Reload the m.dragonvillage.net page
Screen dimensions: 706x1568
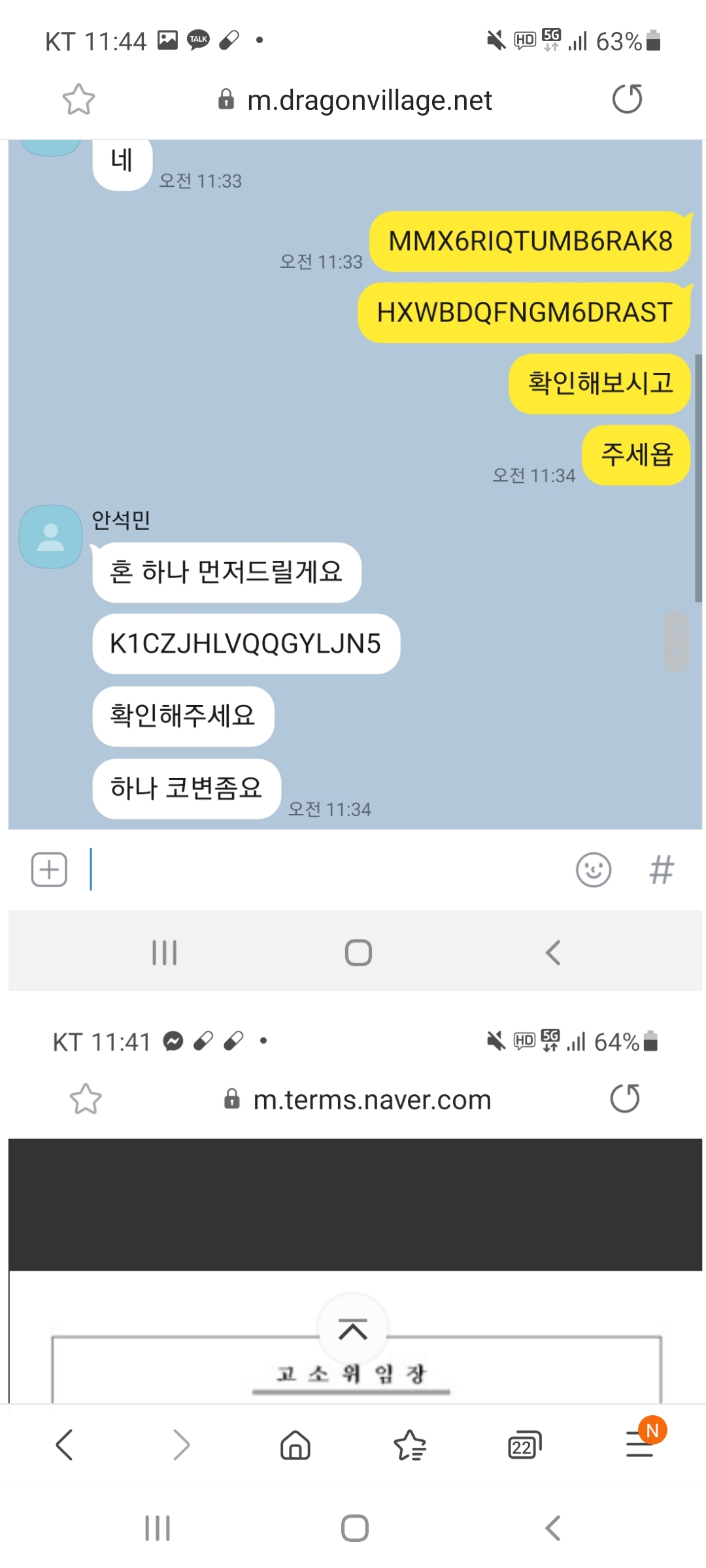627,99
